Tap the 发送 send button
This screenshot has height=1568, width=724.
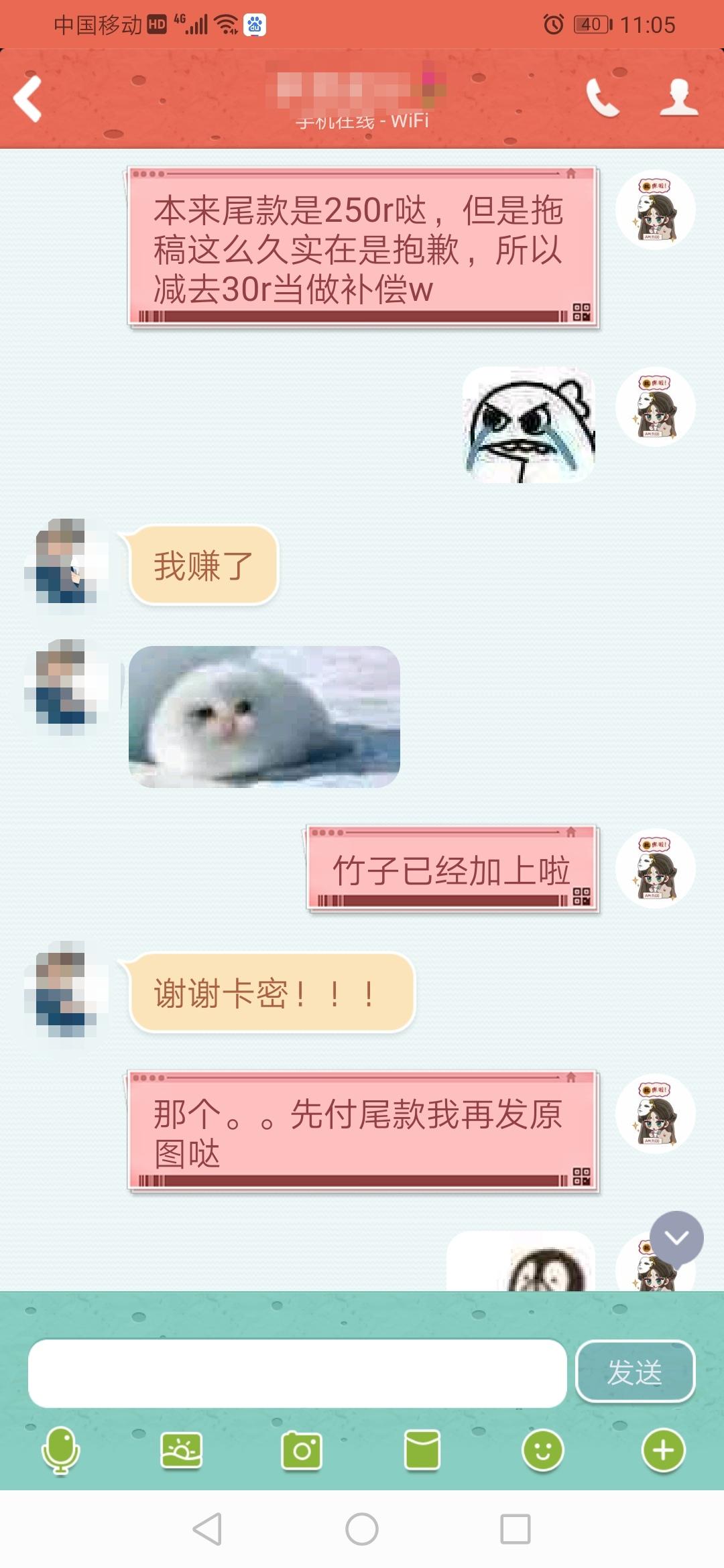coord(635,1372)
